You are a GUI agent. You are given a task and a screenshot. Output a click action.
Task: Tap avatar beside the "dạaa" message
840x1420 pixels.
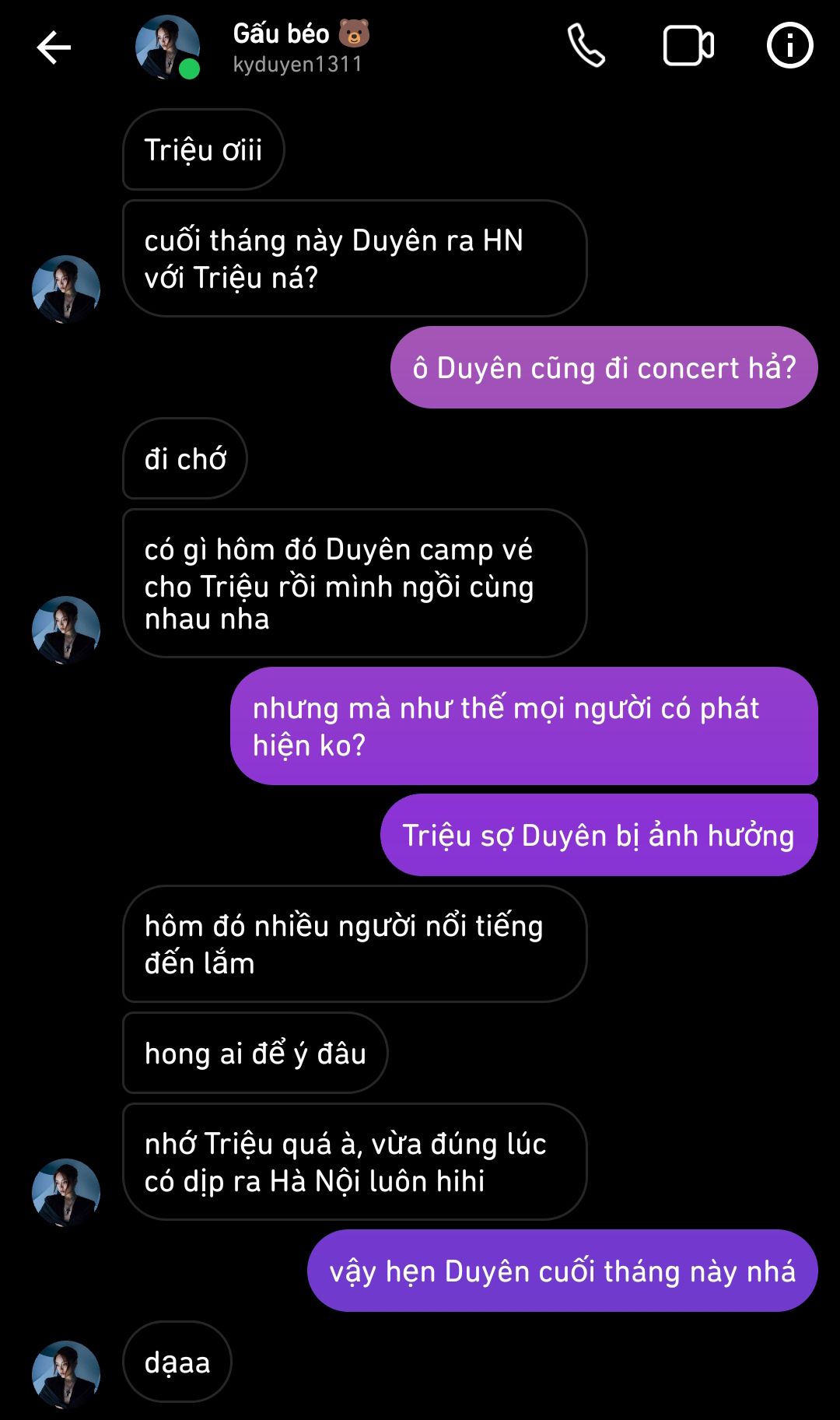pyautogui.click(x=66, y=1374)
